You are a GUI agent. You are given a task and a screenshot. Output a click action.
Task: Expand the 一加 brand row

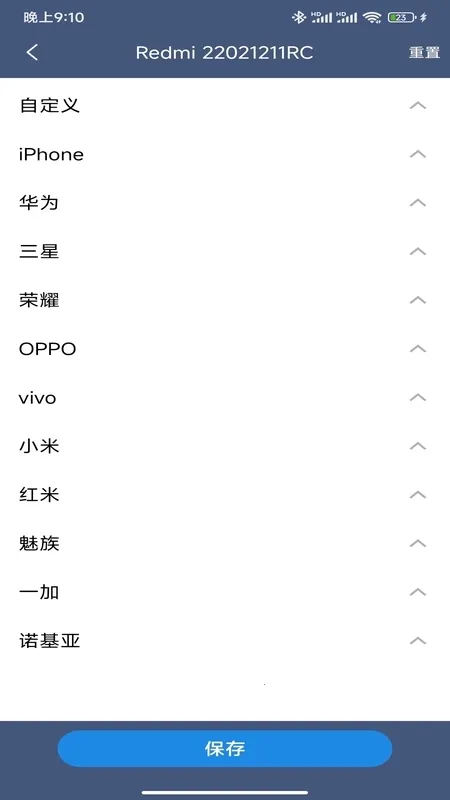[225, 592]
